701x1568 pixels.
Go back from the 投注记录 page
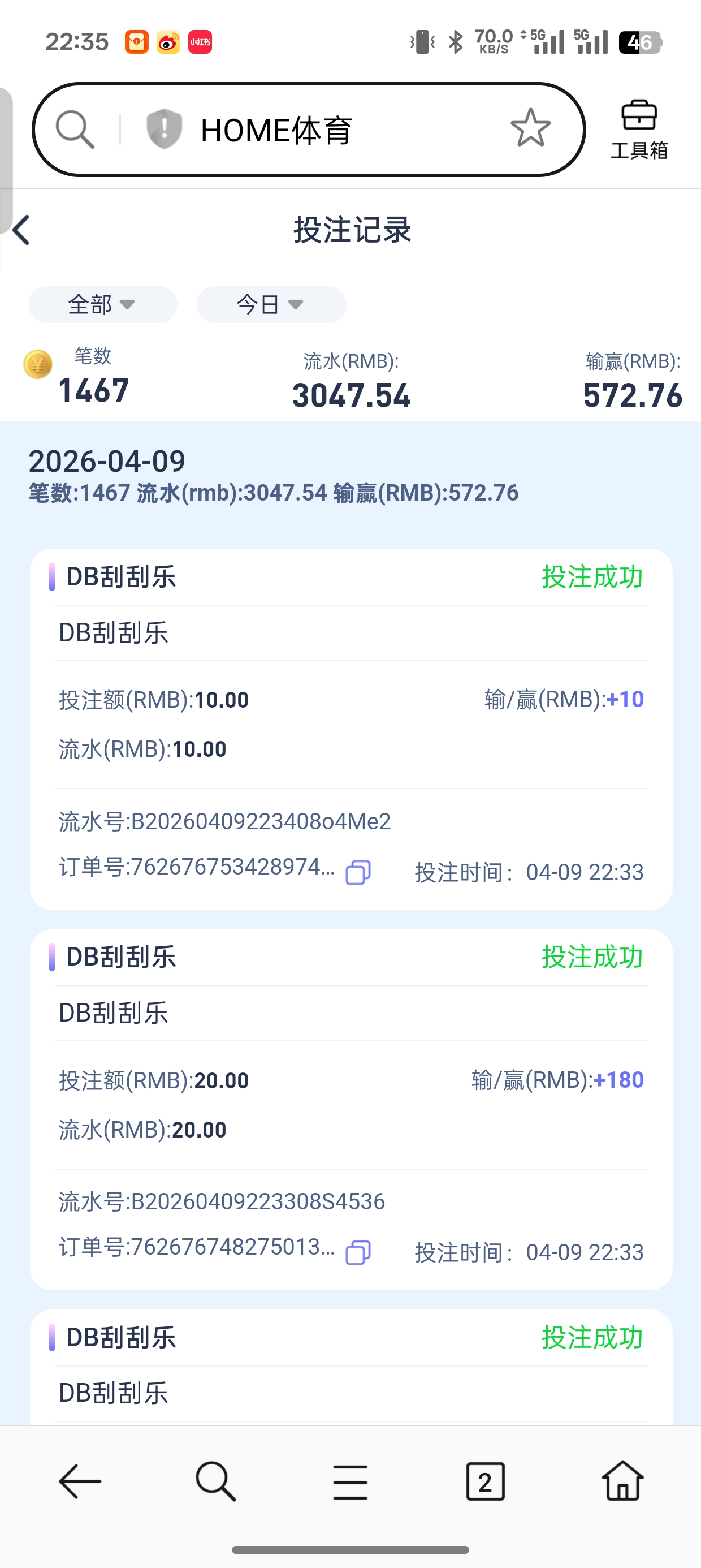pyautogui.click(x=22, y=230)
